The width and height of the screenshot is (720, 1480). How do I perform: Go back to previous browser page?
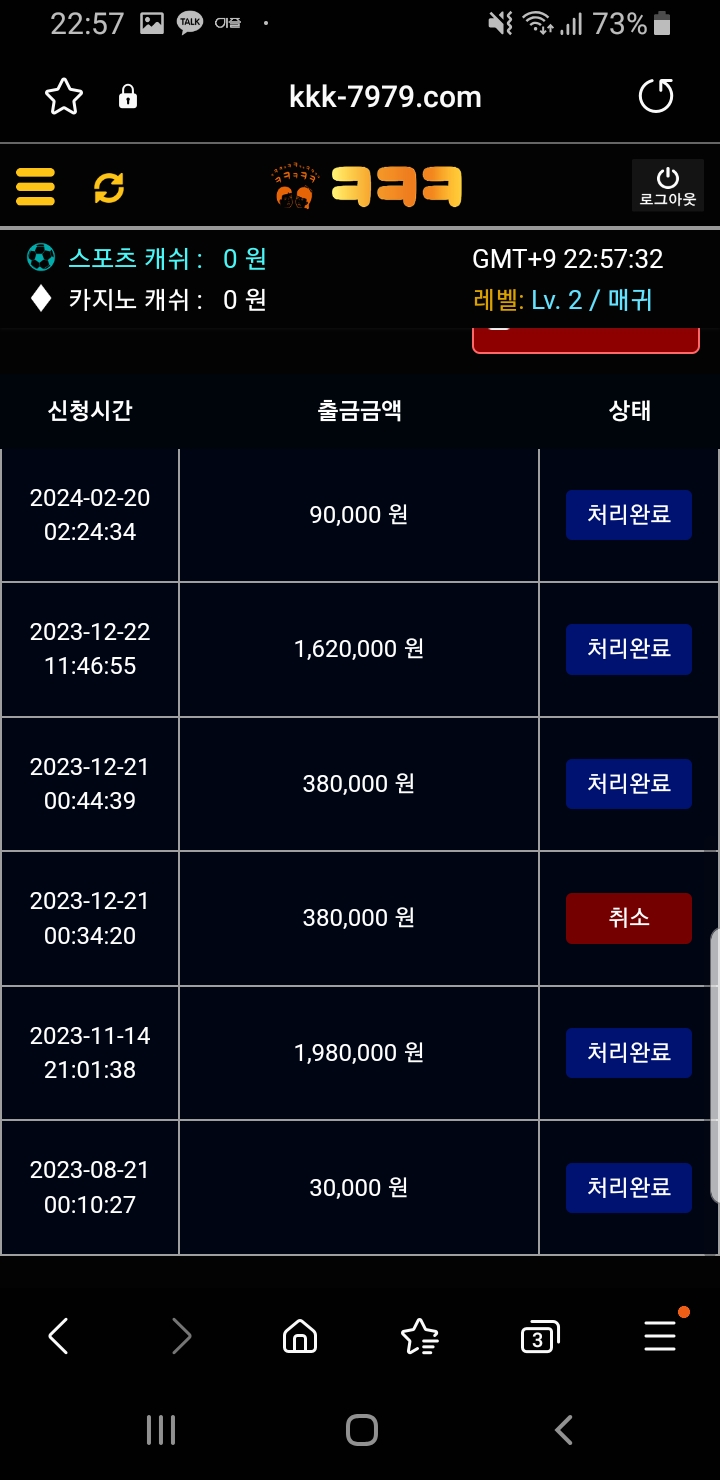tap(59, 1336)
